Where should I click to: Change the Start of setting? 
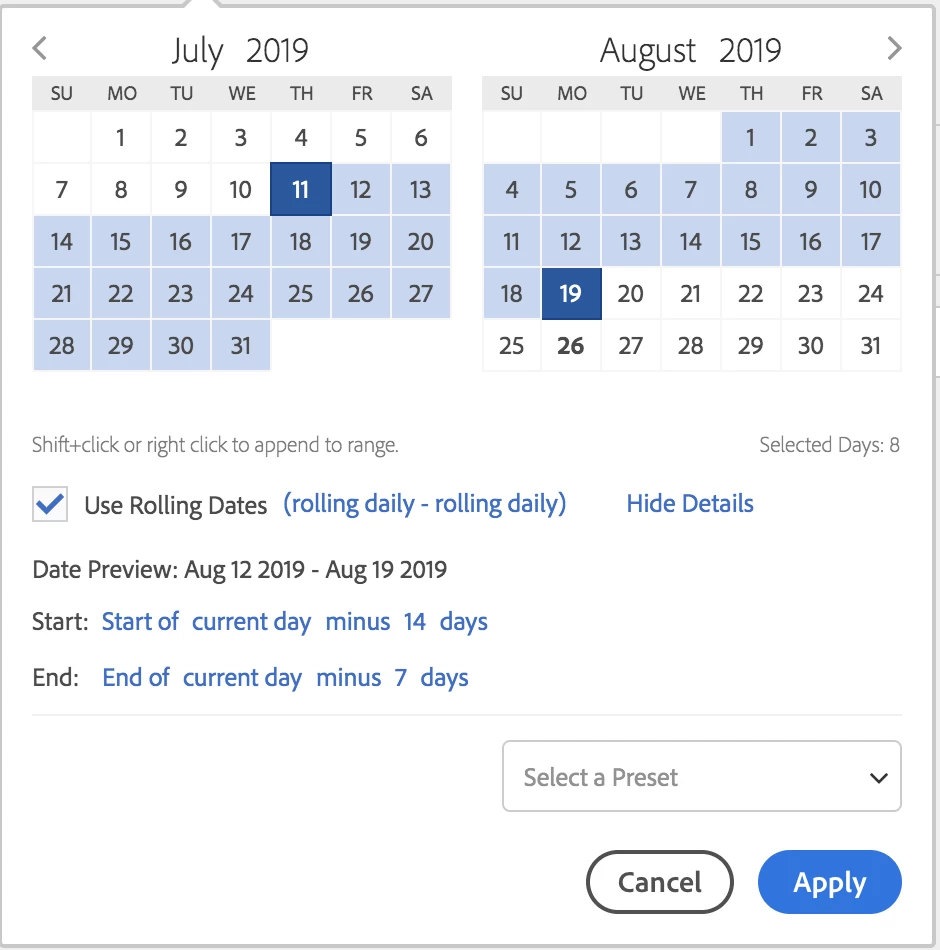click(x=140, y=622)
